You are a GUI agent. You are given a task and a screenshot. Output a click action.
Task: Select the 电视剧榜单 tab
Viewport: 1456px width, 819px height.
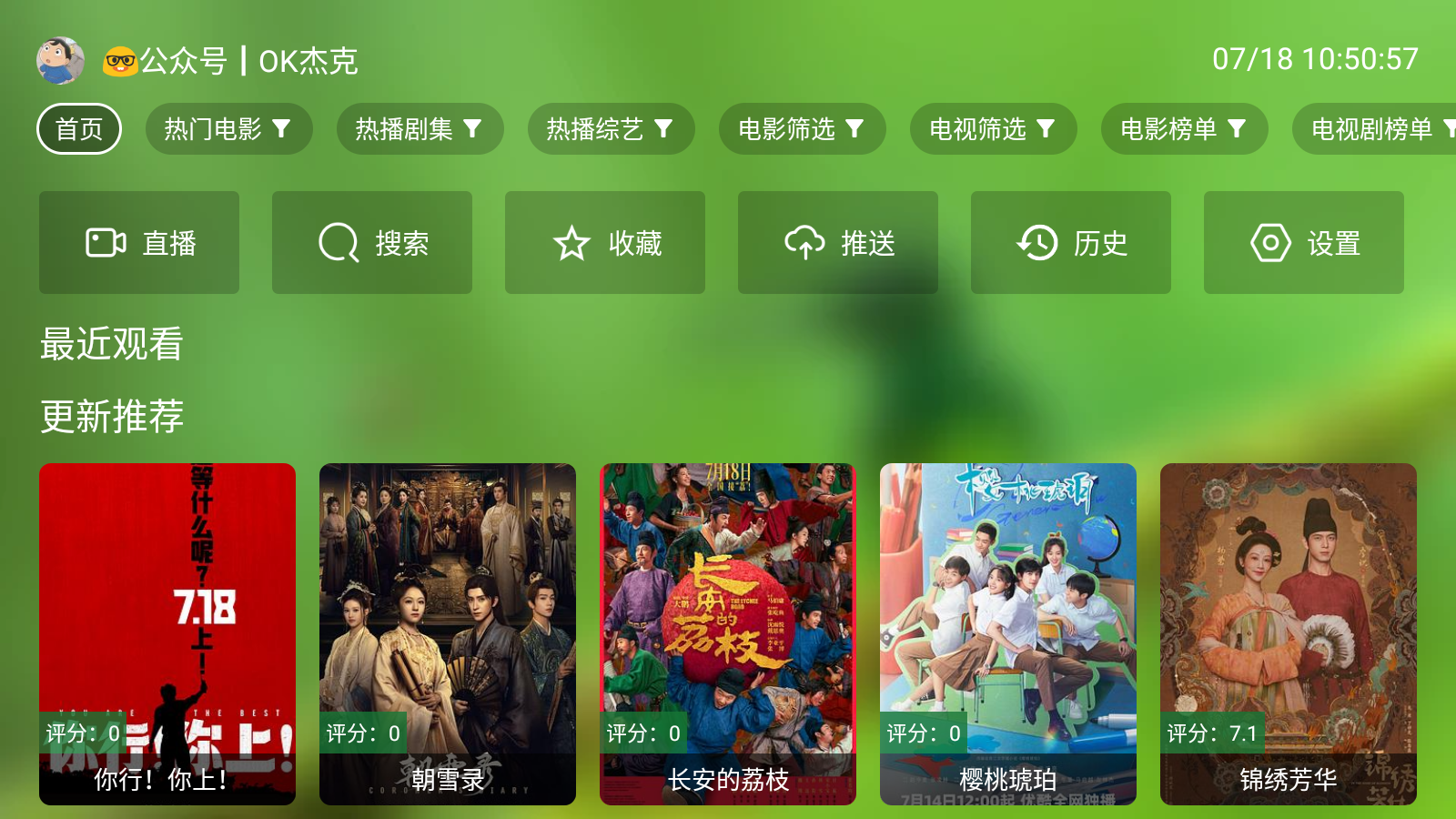tap(1374, 129)
